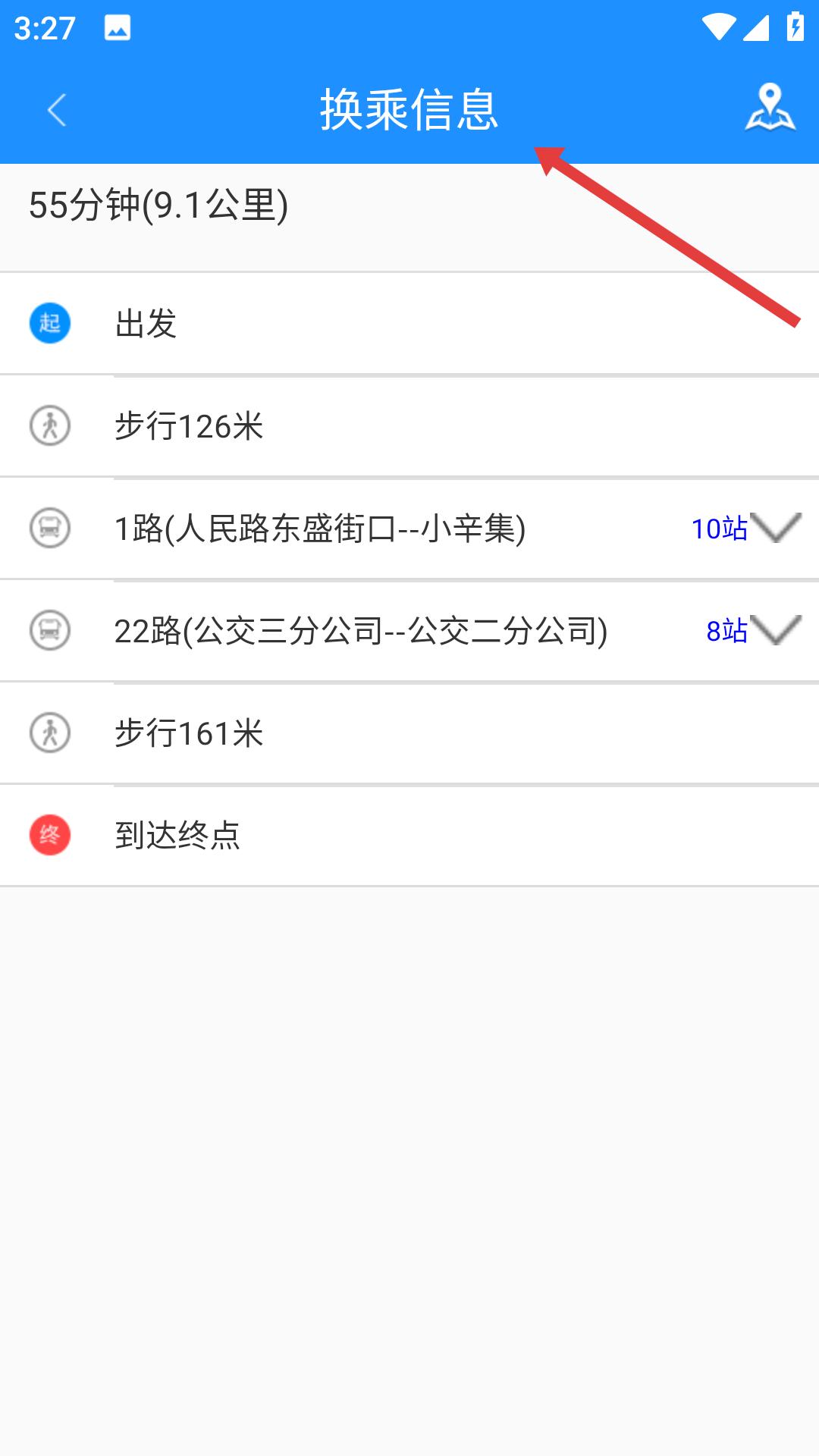Tap the back arrow in the title bar
This screenshot has width=819, height=1456.
point(57,110)
